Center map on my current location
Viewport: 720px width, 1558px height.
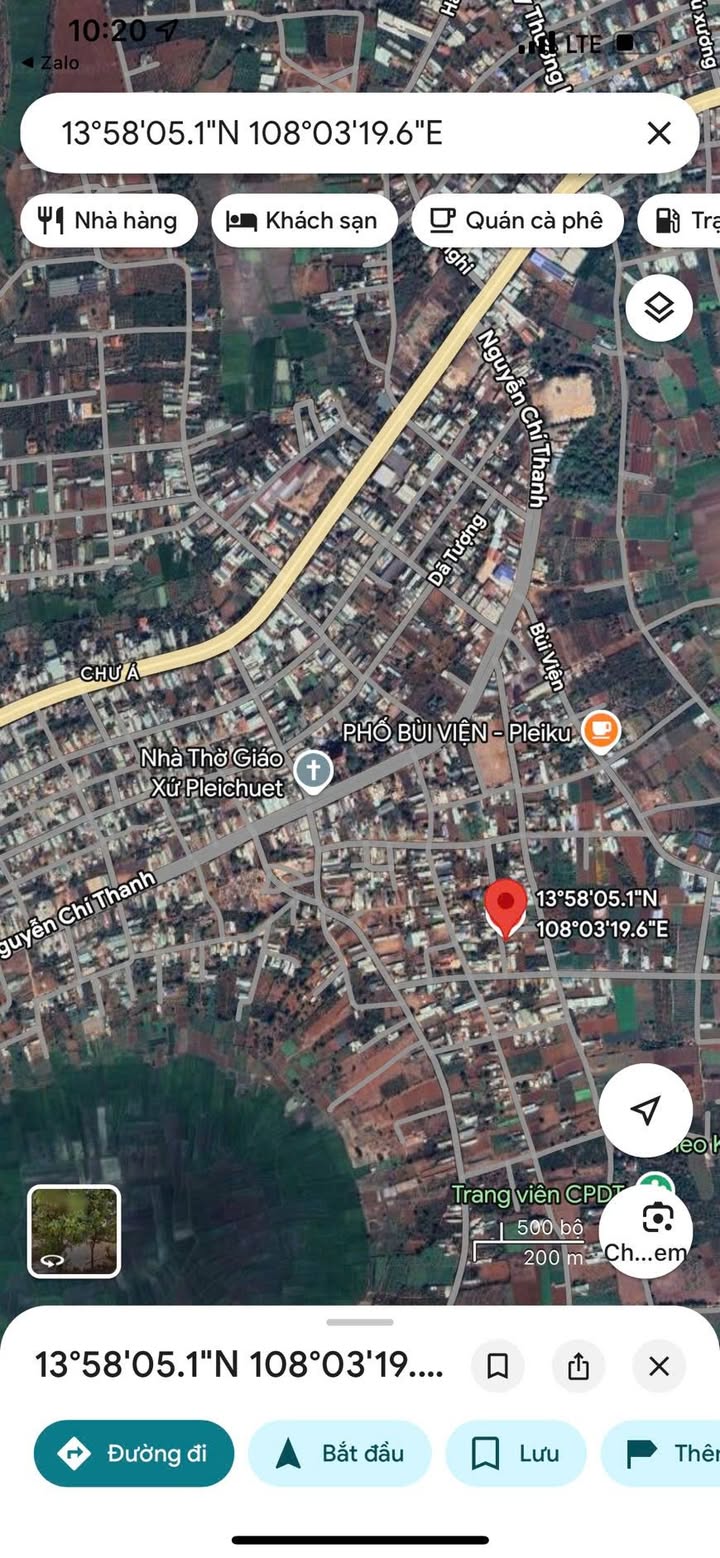tap(645, 1109)
